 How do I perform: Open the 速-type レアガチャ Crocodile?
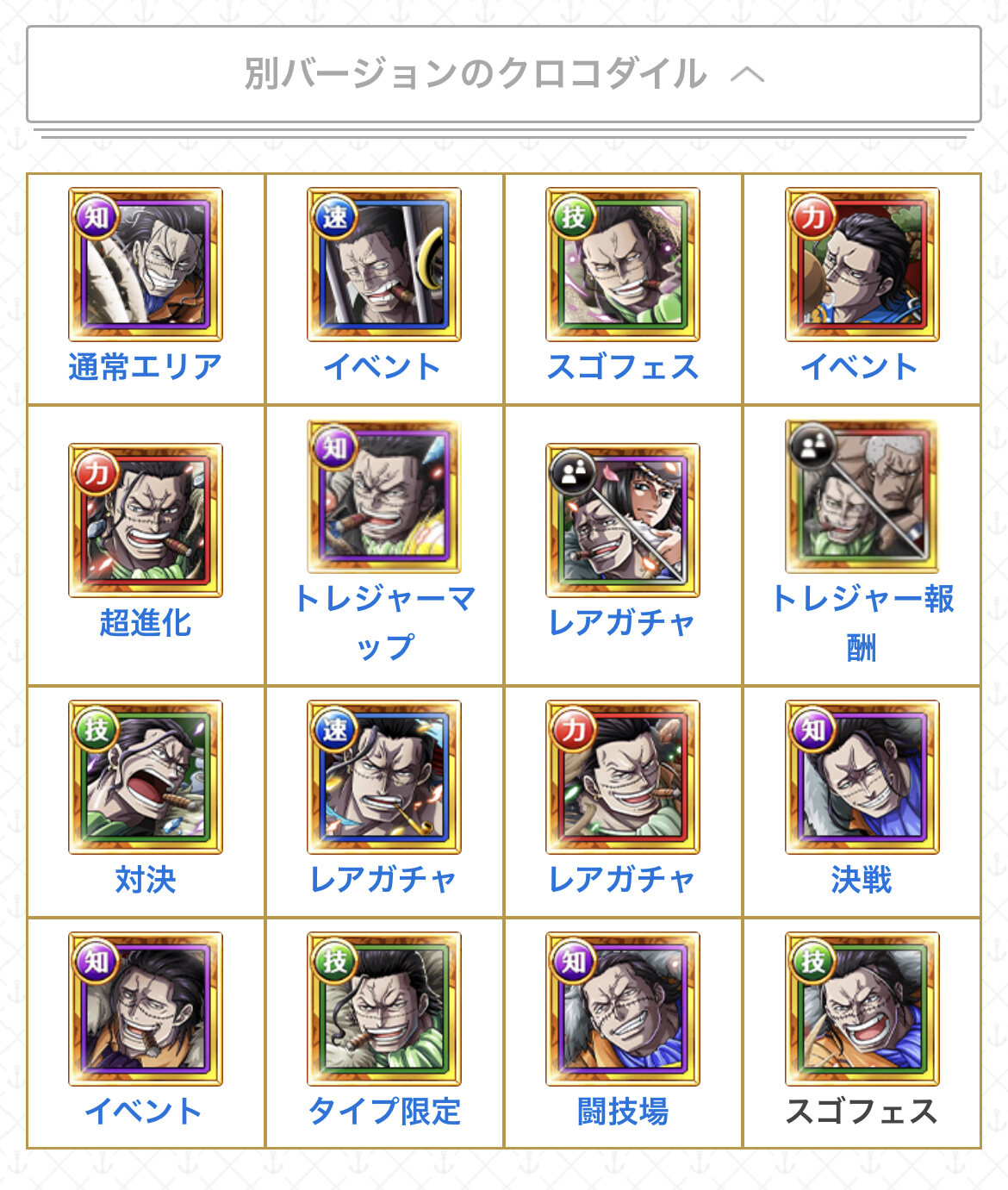tap(384, 777)
